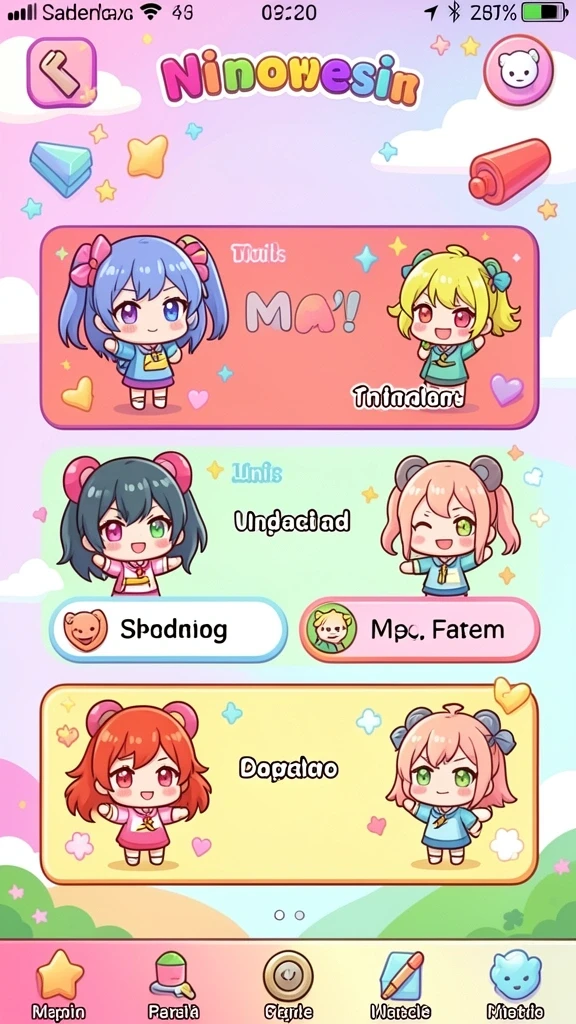This screenshot has height=1024, width=576.
Task: Switch to the Parala tab
Action: coord(173,985)
